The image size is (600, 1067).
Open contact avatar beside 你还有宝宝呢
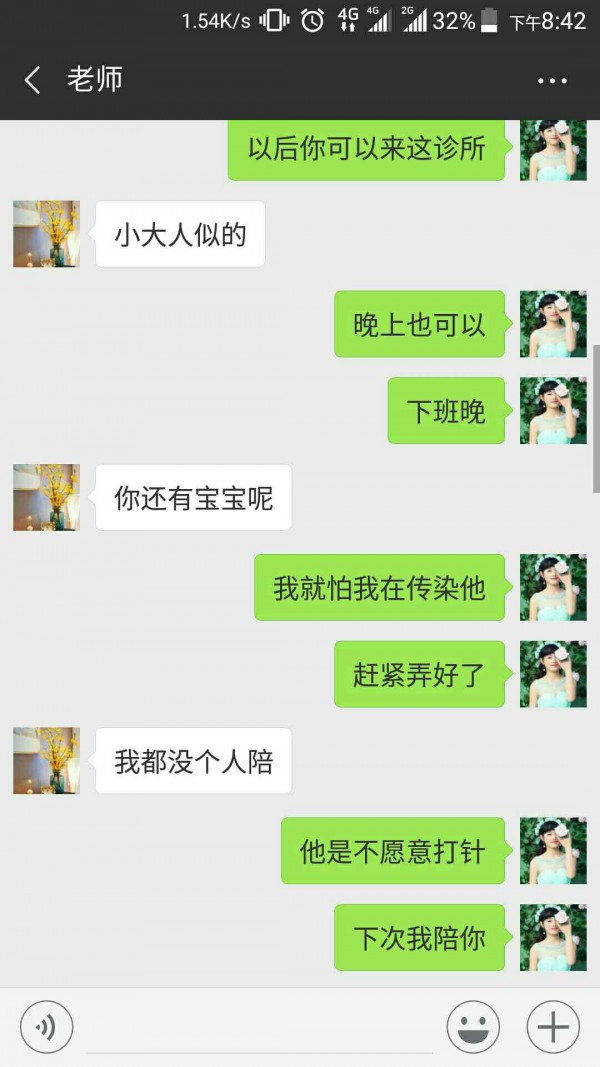point(46,497)
